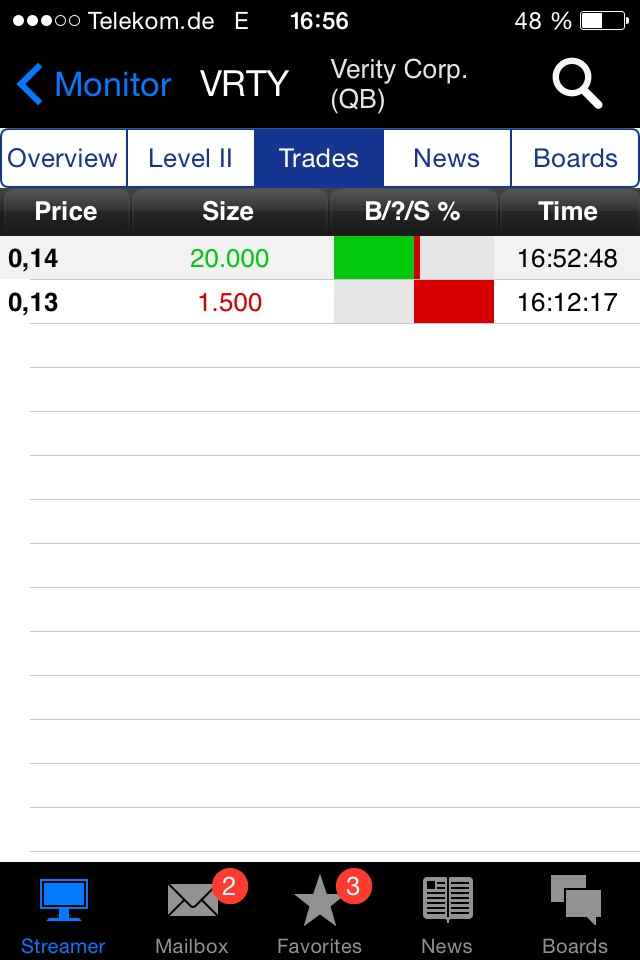The width and height of the screenshot is (640, 960).
Task: Switch to the Overview tab
Action: pos(63,158)
